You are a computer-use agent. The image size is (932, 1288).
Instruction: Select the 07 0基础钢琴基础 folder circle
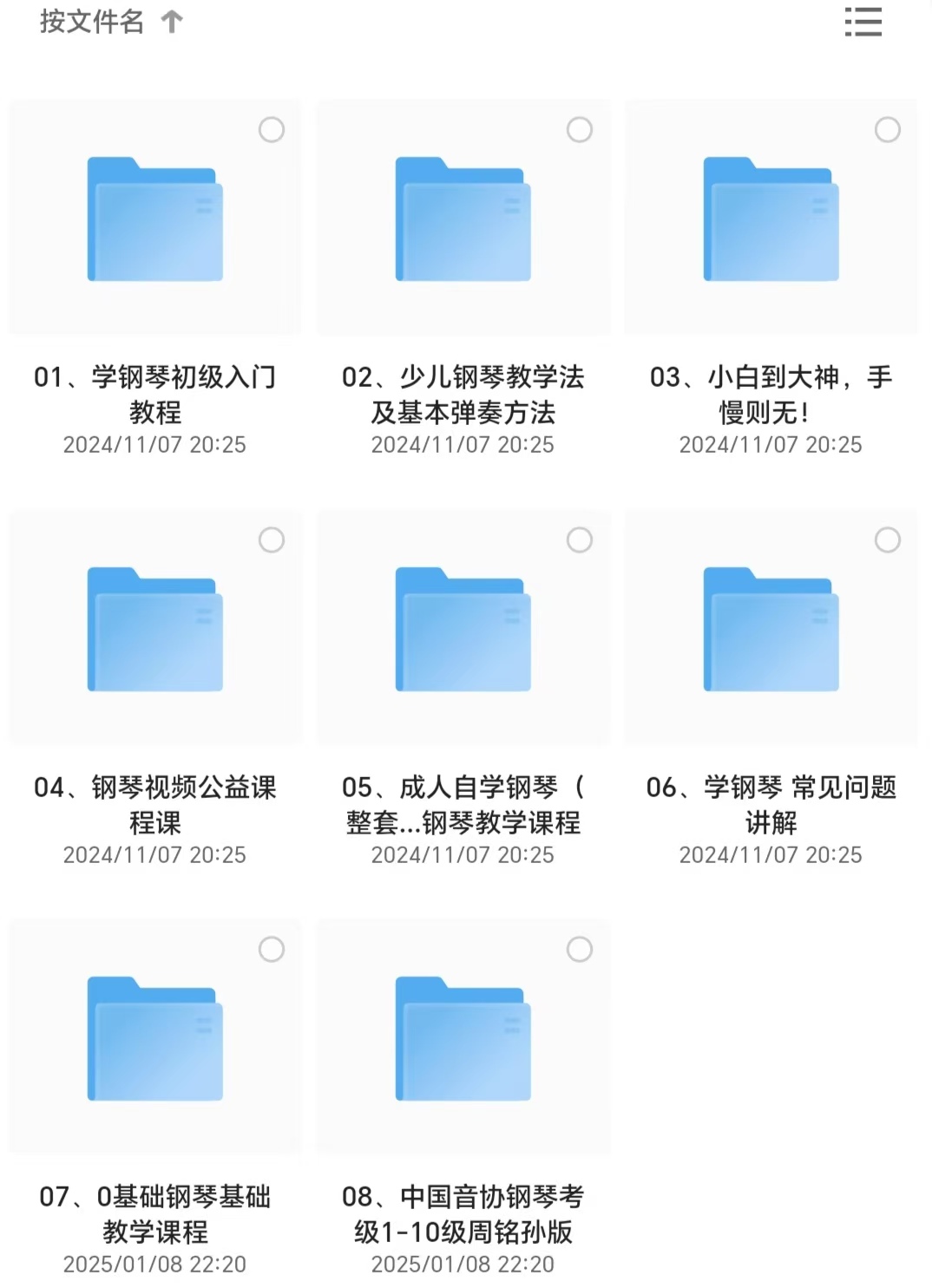point(272,950)
